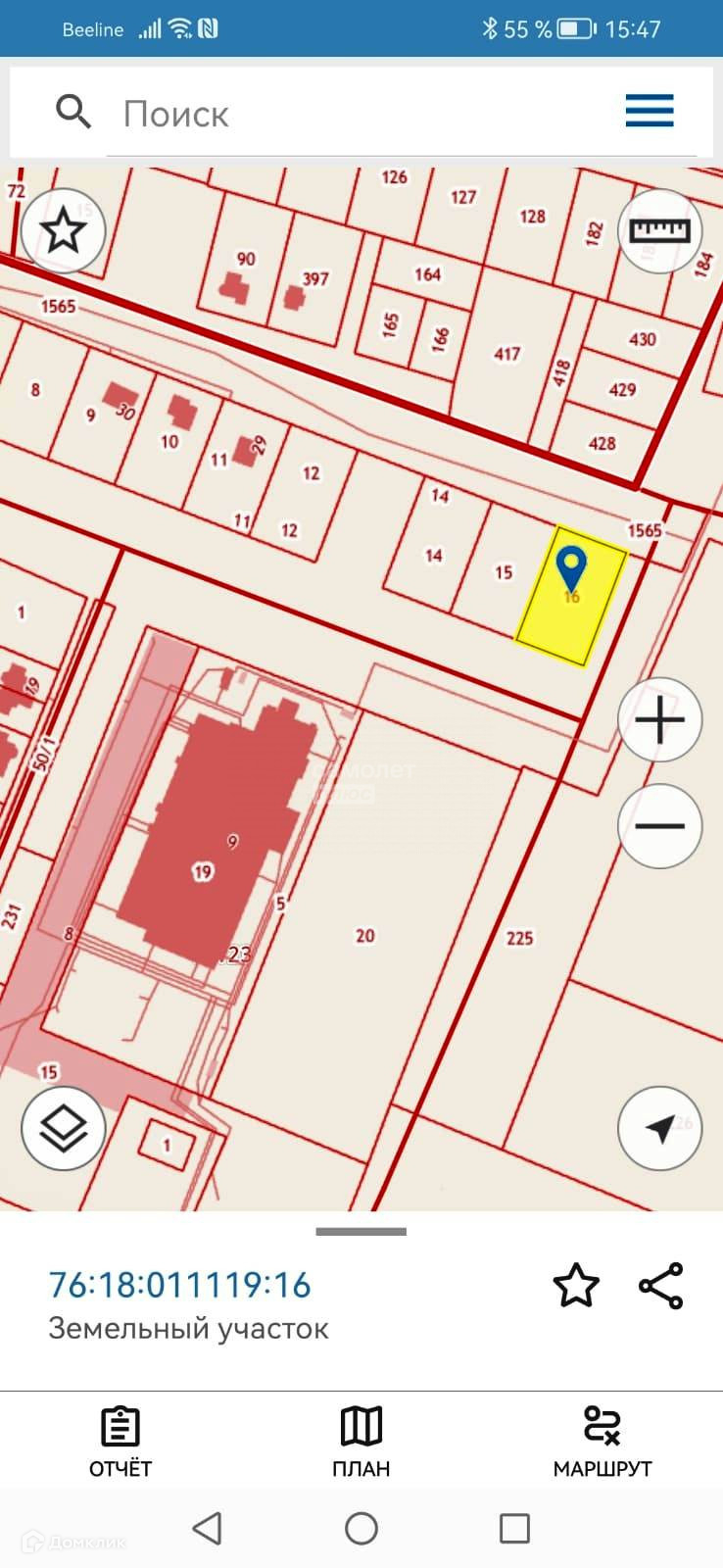Center map on my location
Viewport: 723px width, 1568px height.
point(659,1128)
